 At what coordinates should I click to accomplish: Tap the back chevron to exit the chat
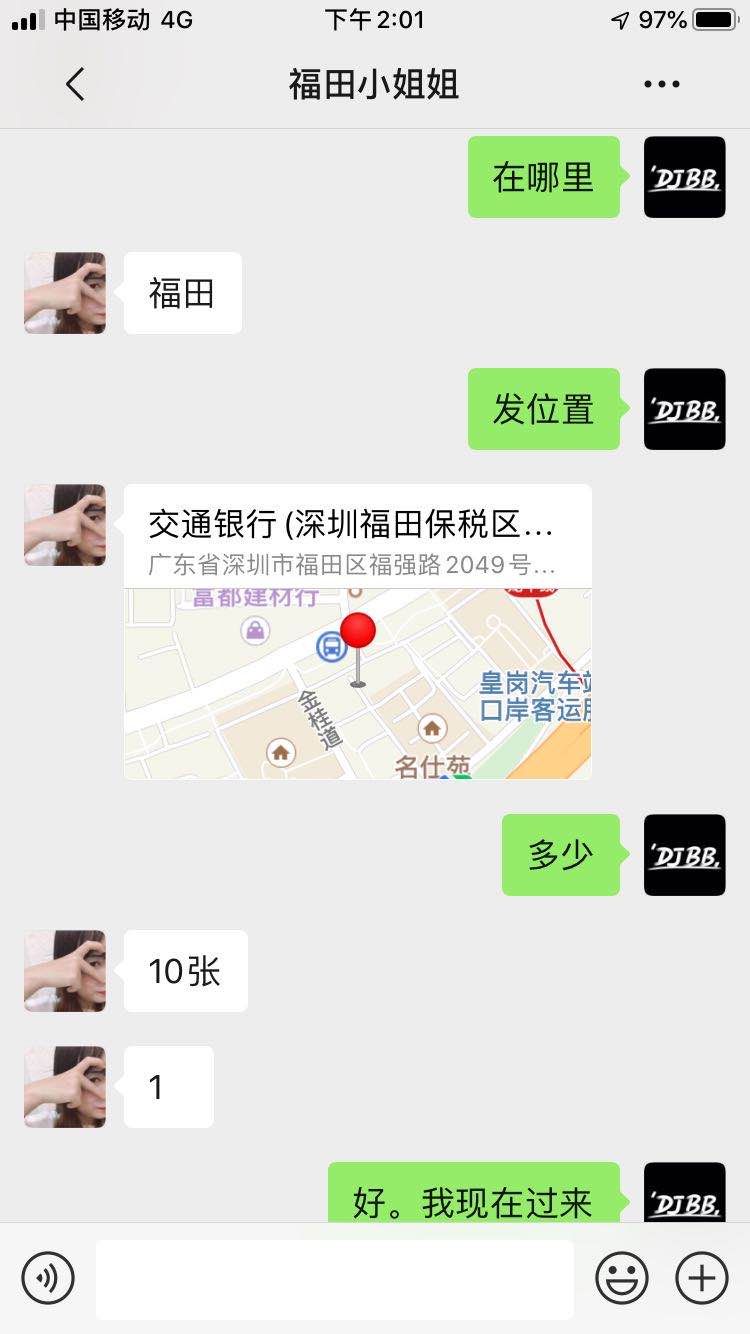[x=76, y=84]
